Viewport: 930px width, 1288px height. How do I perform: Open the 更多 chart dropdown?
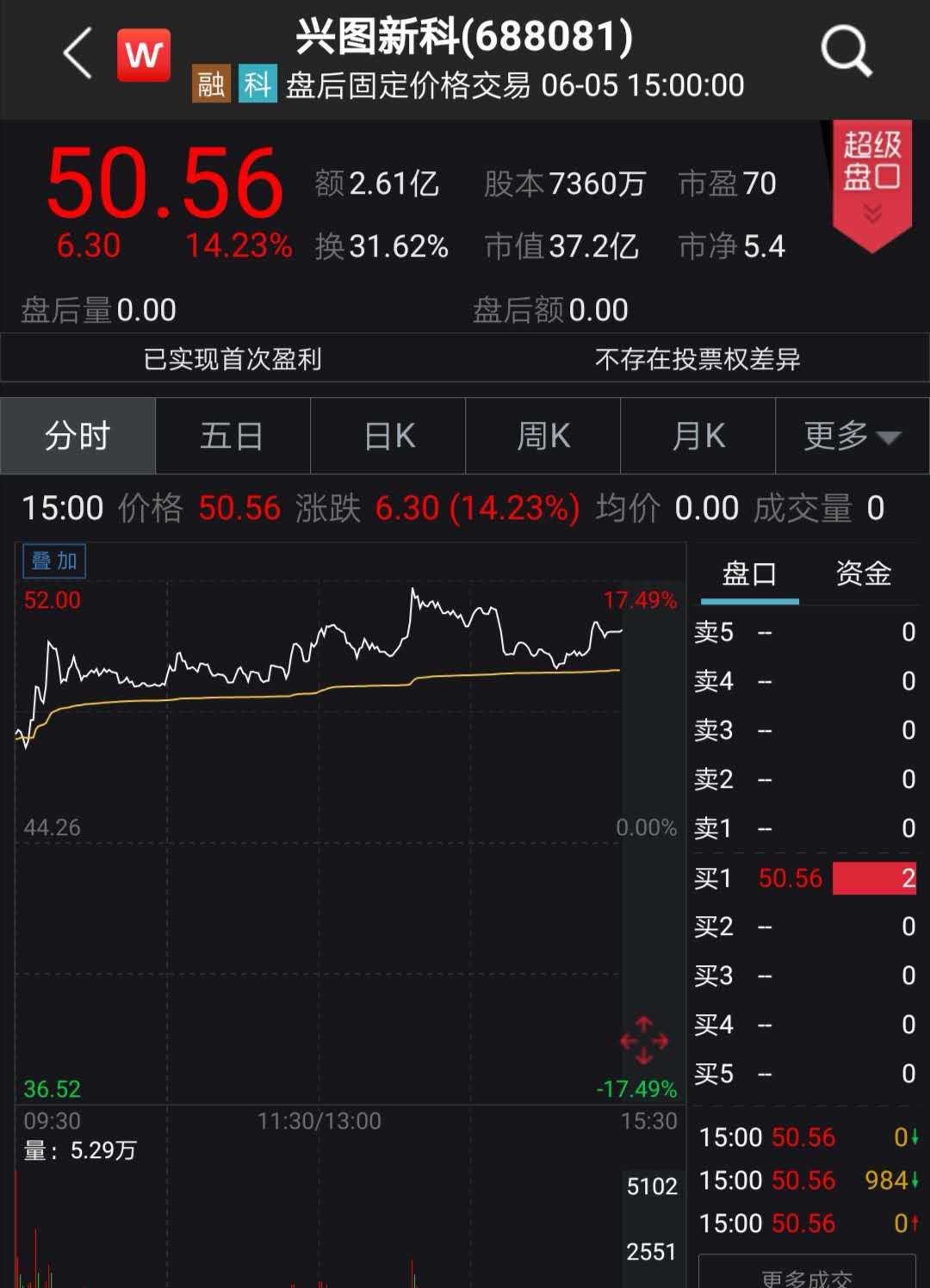(x=852, y=436)
